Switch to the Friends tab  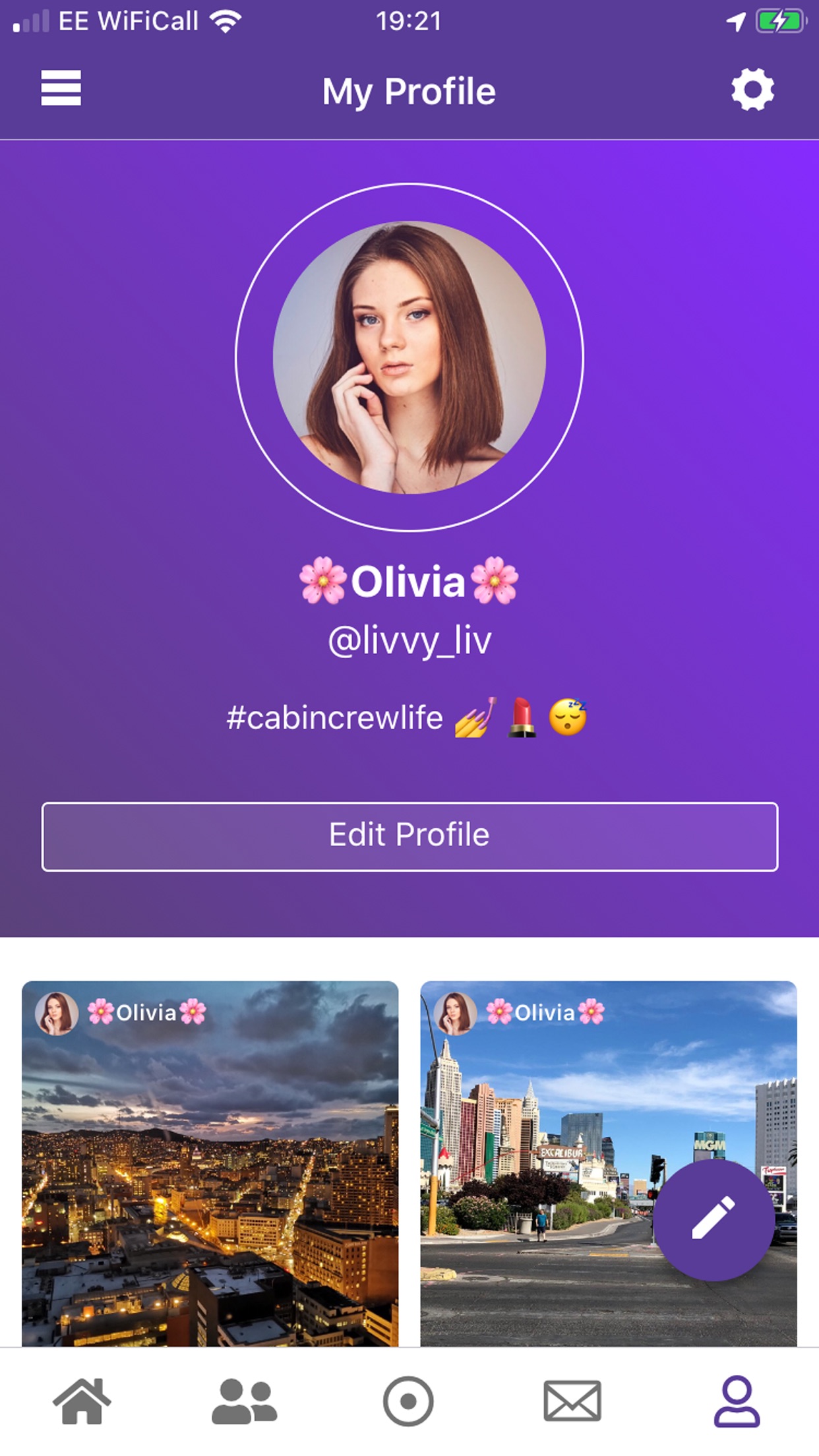click(245, 1401)
